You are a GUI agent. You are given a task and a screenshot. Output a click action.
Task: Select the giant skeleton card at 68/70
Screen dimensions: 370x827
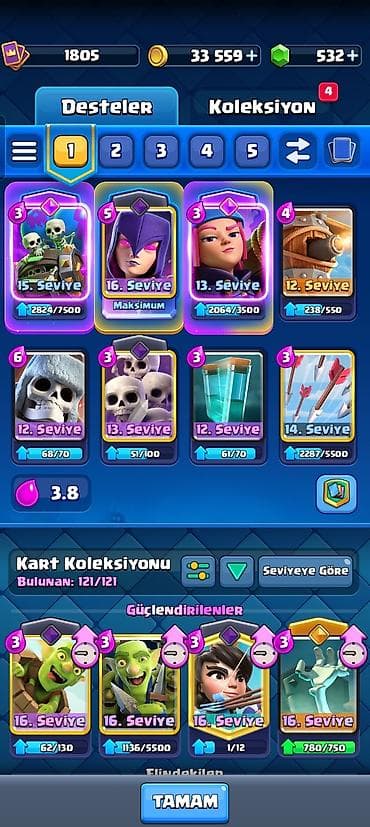pos(49,406)
